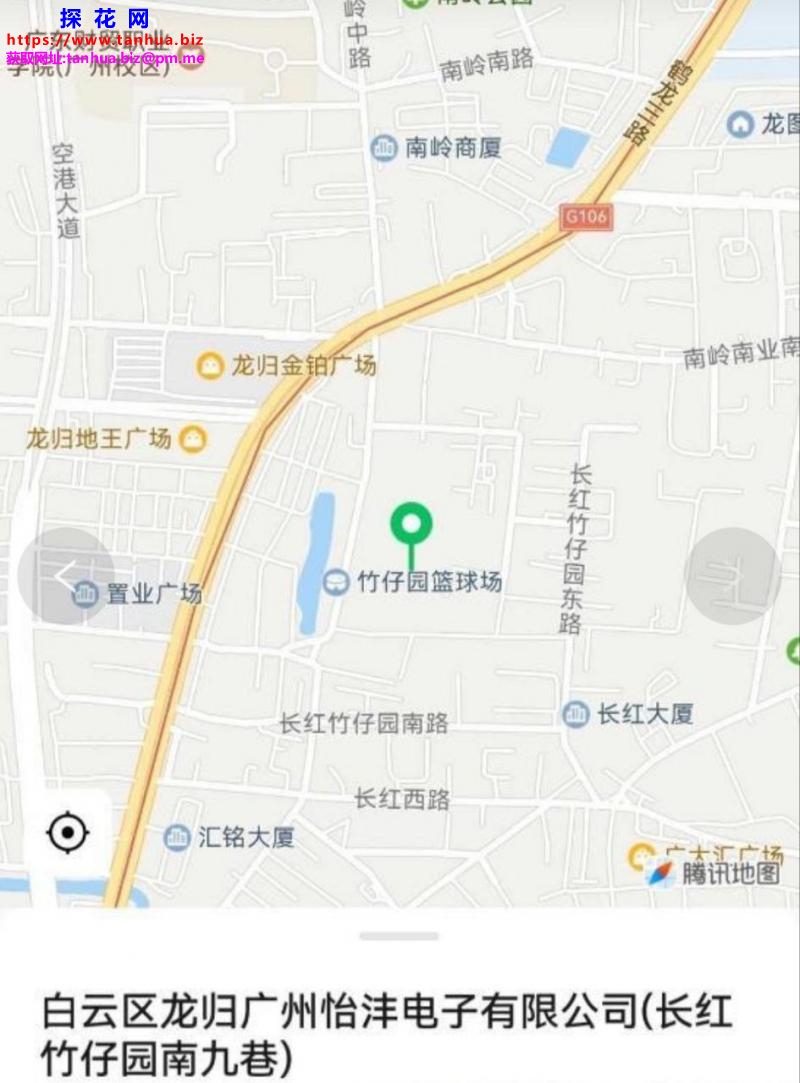Open the 竹仔园篮球场 place marker
Viewport: 800px width, 1083px height.
click(x=337, y=581)
